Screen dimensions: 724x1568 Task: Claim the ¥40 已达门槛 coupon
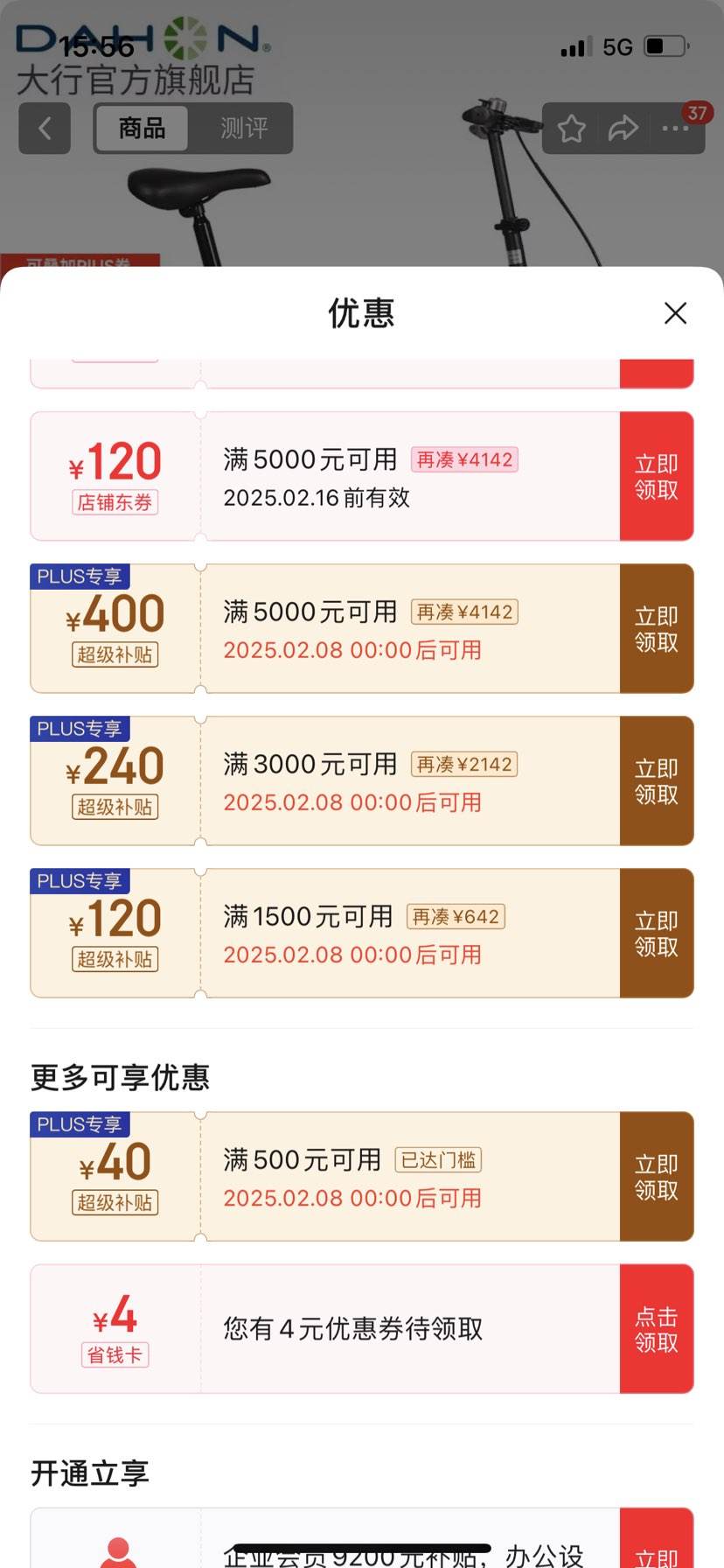[x=656, y=1176]
